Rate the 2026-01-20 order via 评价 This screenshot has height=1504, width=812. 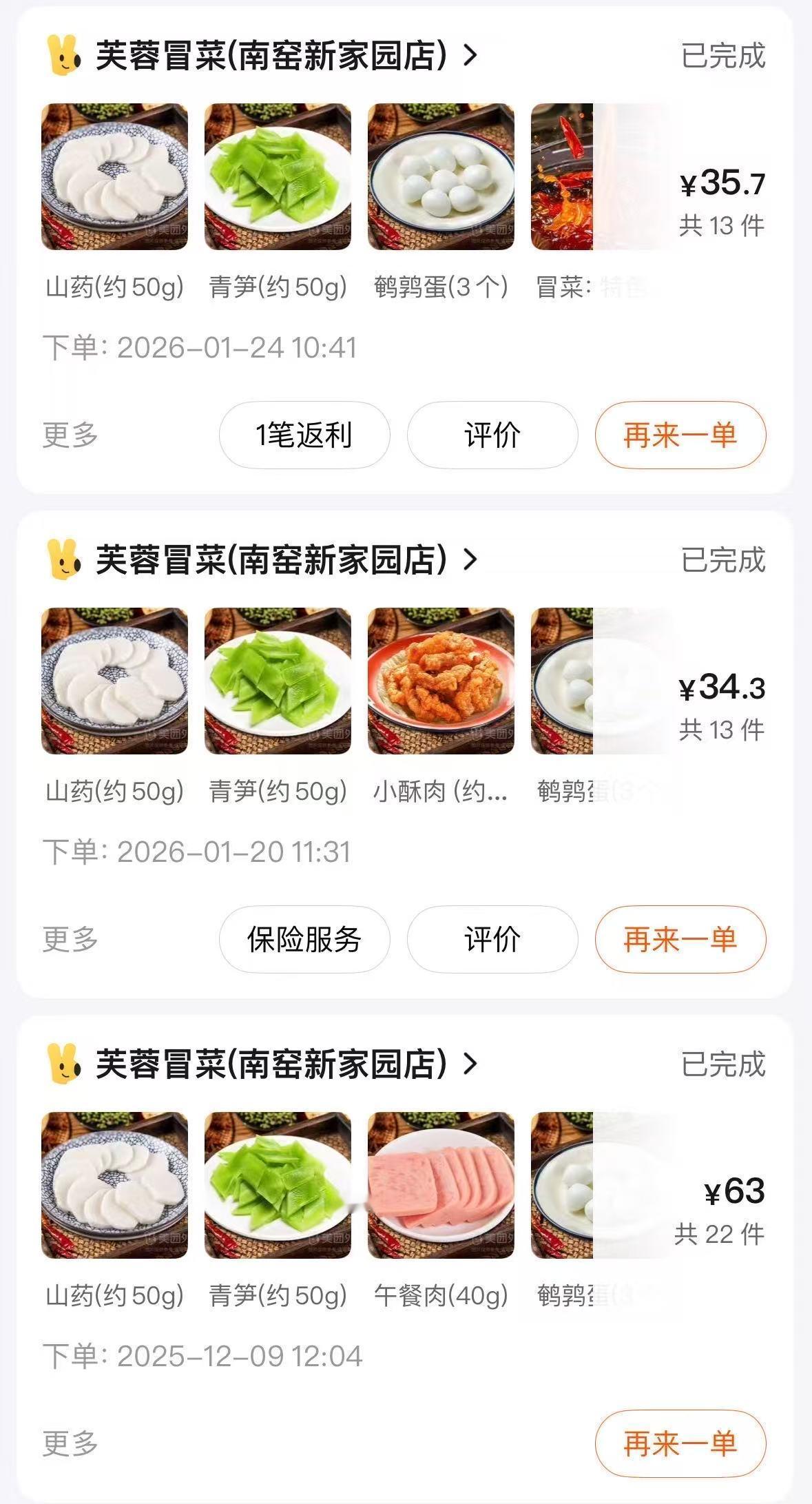492,939
